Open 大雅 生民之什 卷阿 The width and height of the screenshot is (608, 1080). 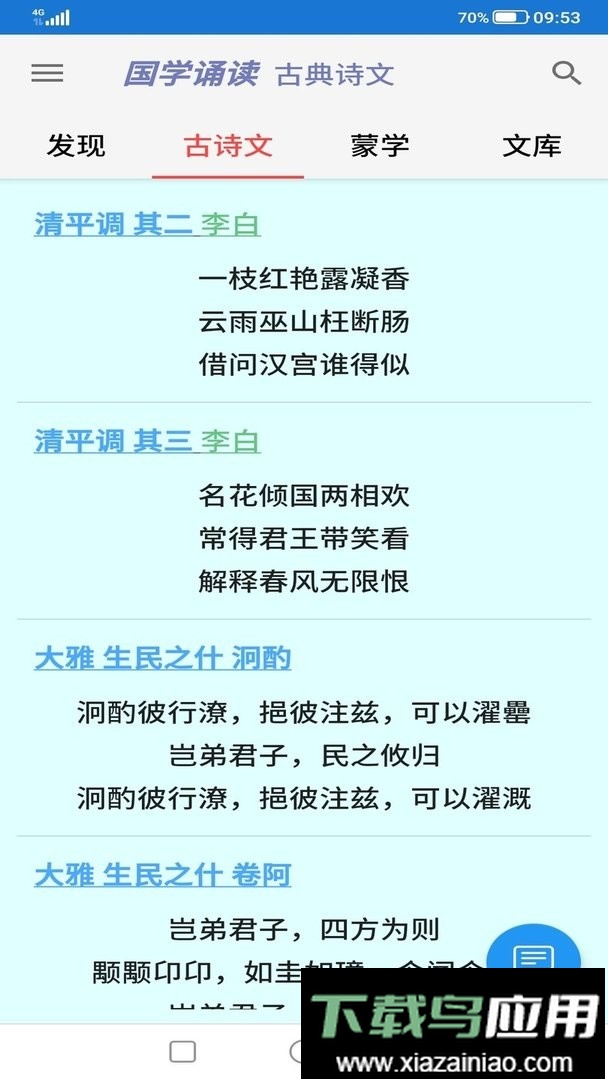163,875
